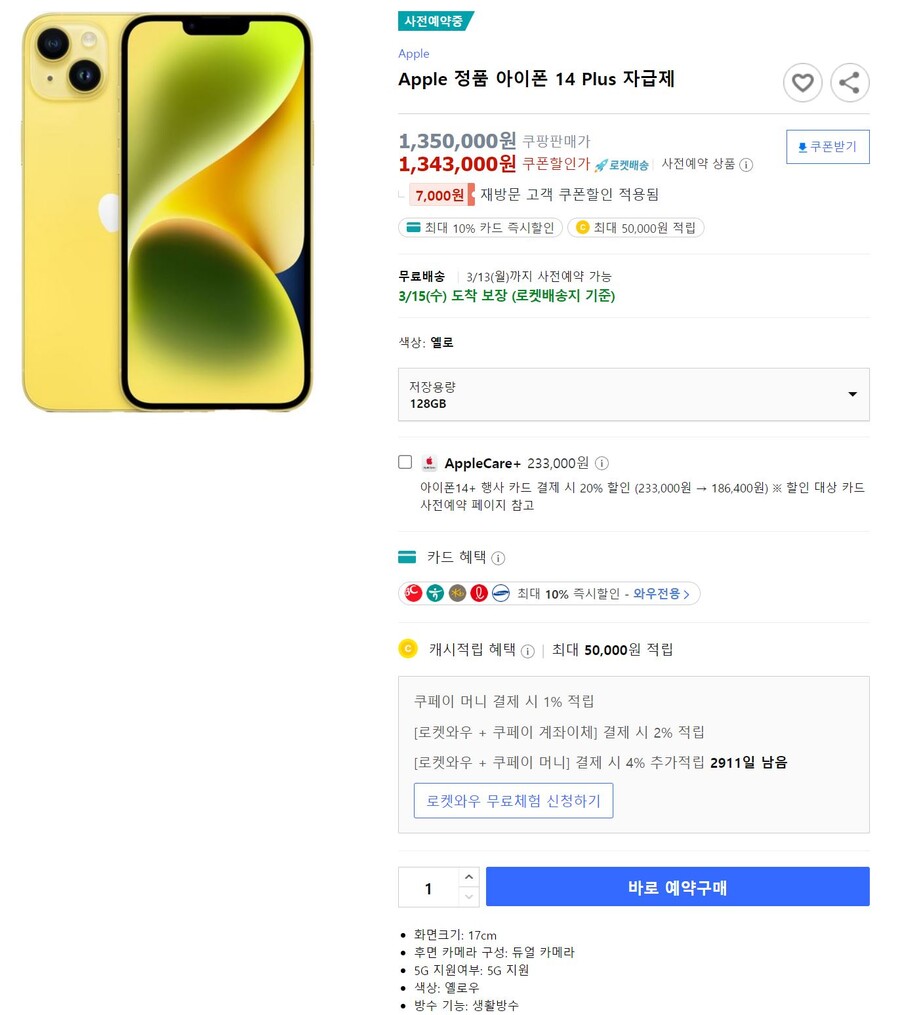900x1015 pixels.
Task: Decrease quantity with down arrow
Action: click(x=468, y=897)
